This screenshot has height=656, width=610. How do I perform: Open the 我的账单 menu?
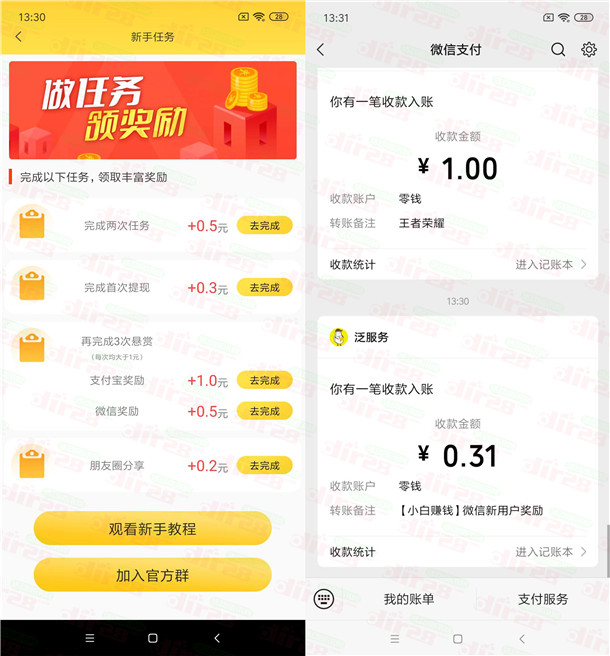(x=409, y=599)
